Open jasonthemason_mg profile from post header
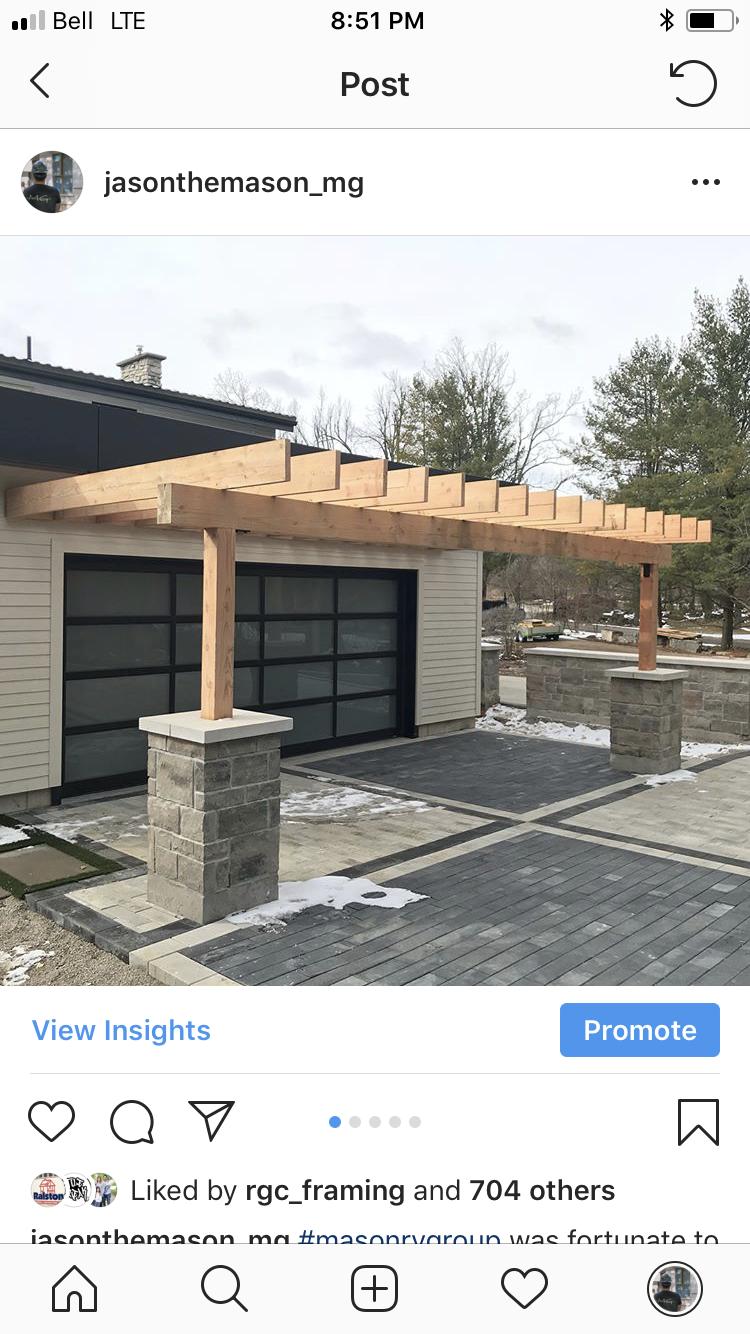 point(233,183)
